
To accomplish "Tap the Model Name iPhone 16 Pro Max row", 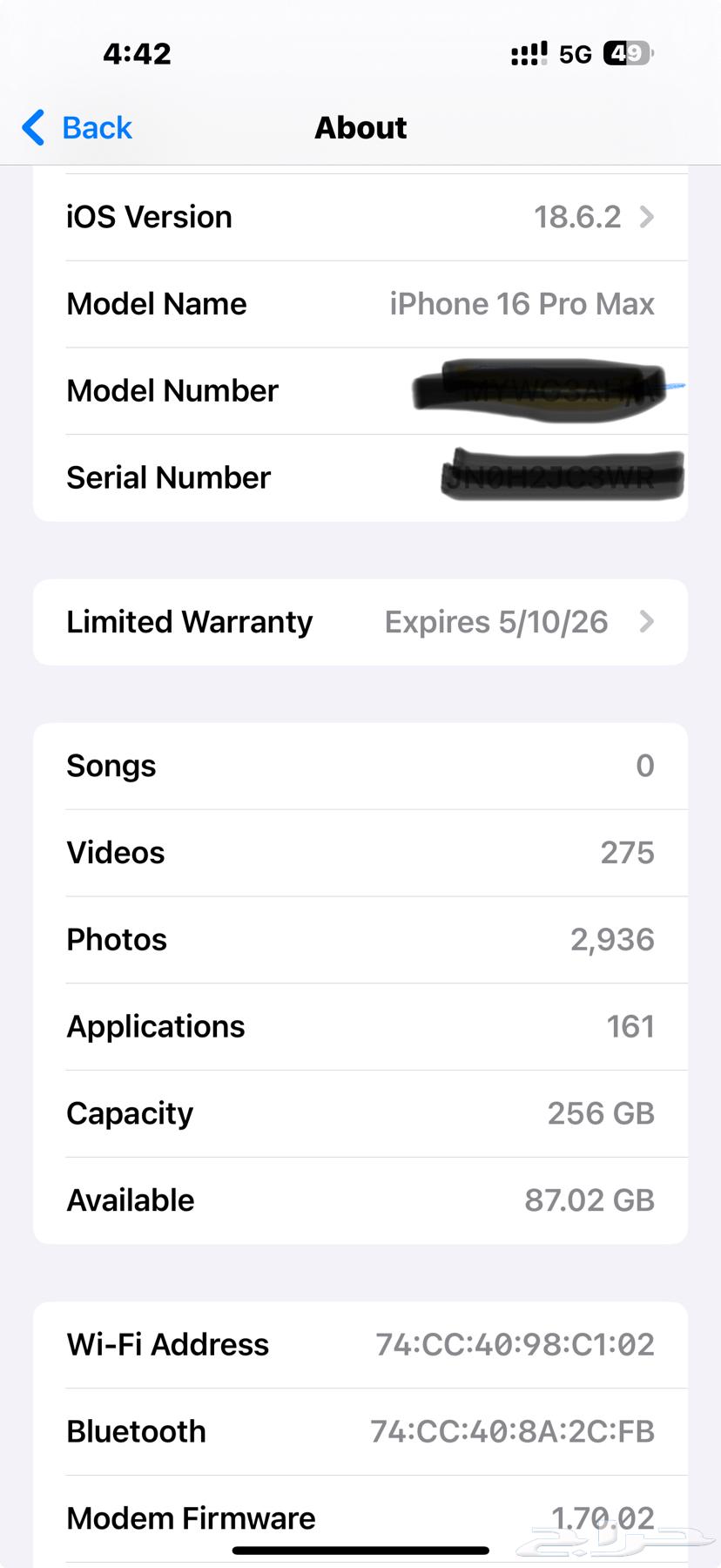I will coord(360,303).
